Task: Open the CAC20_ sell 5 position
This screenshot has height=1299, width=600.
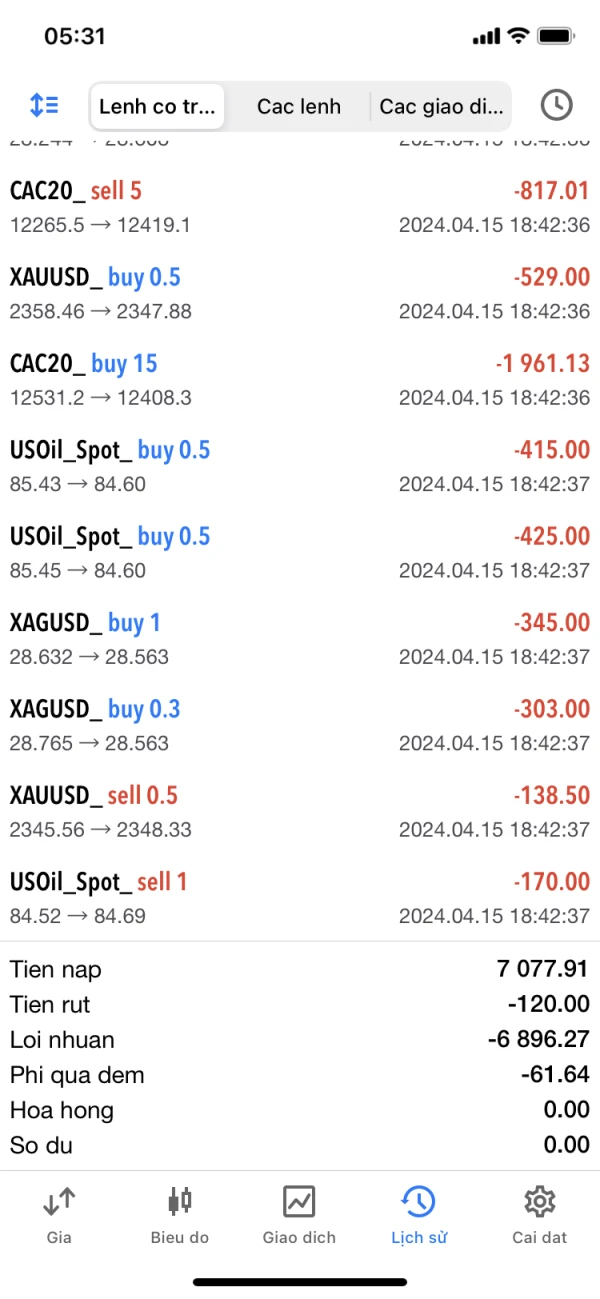Action: tap(300, 207)
